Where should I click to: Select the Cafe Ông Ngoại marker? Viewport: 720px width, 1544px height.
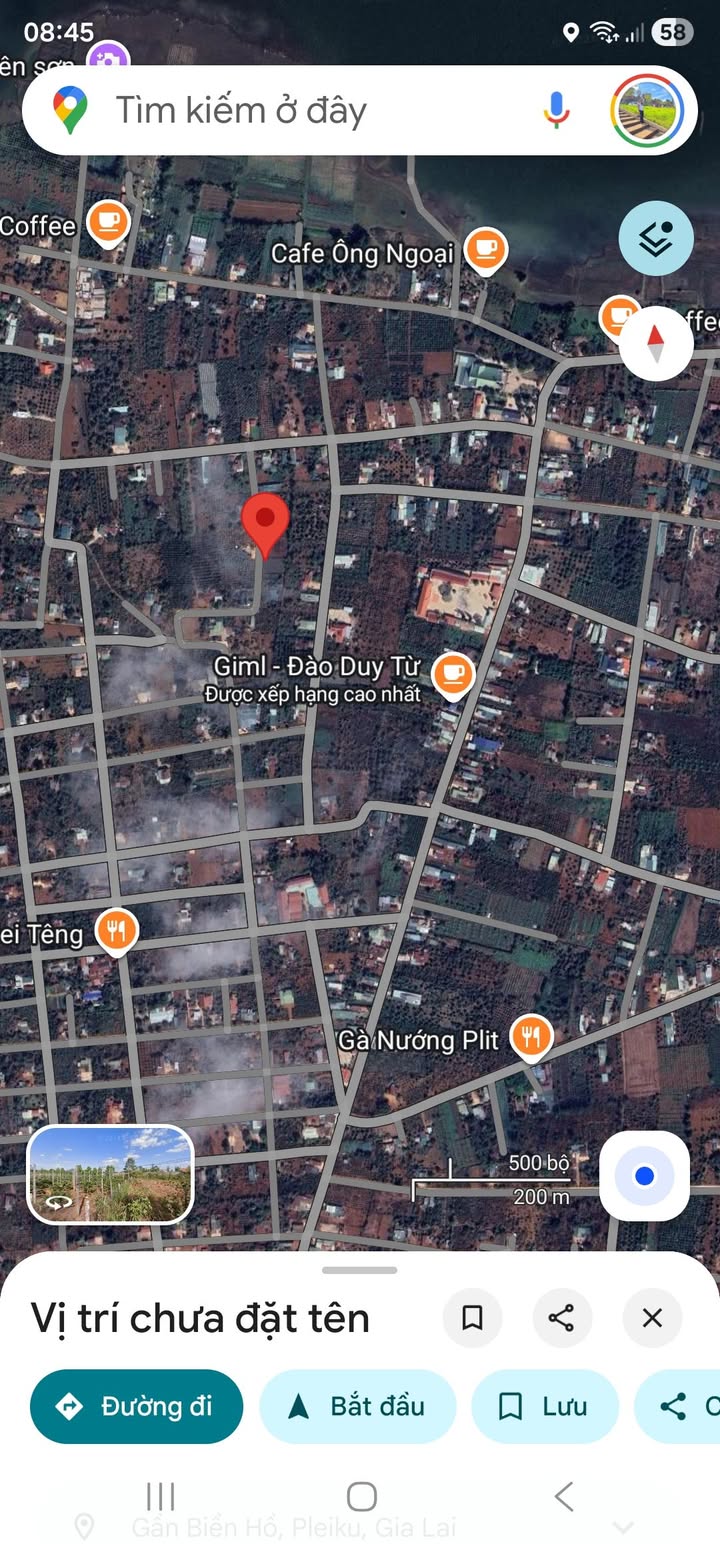point(486,249)
